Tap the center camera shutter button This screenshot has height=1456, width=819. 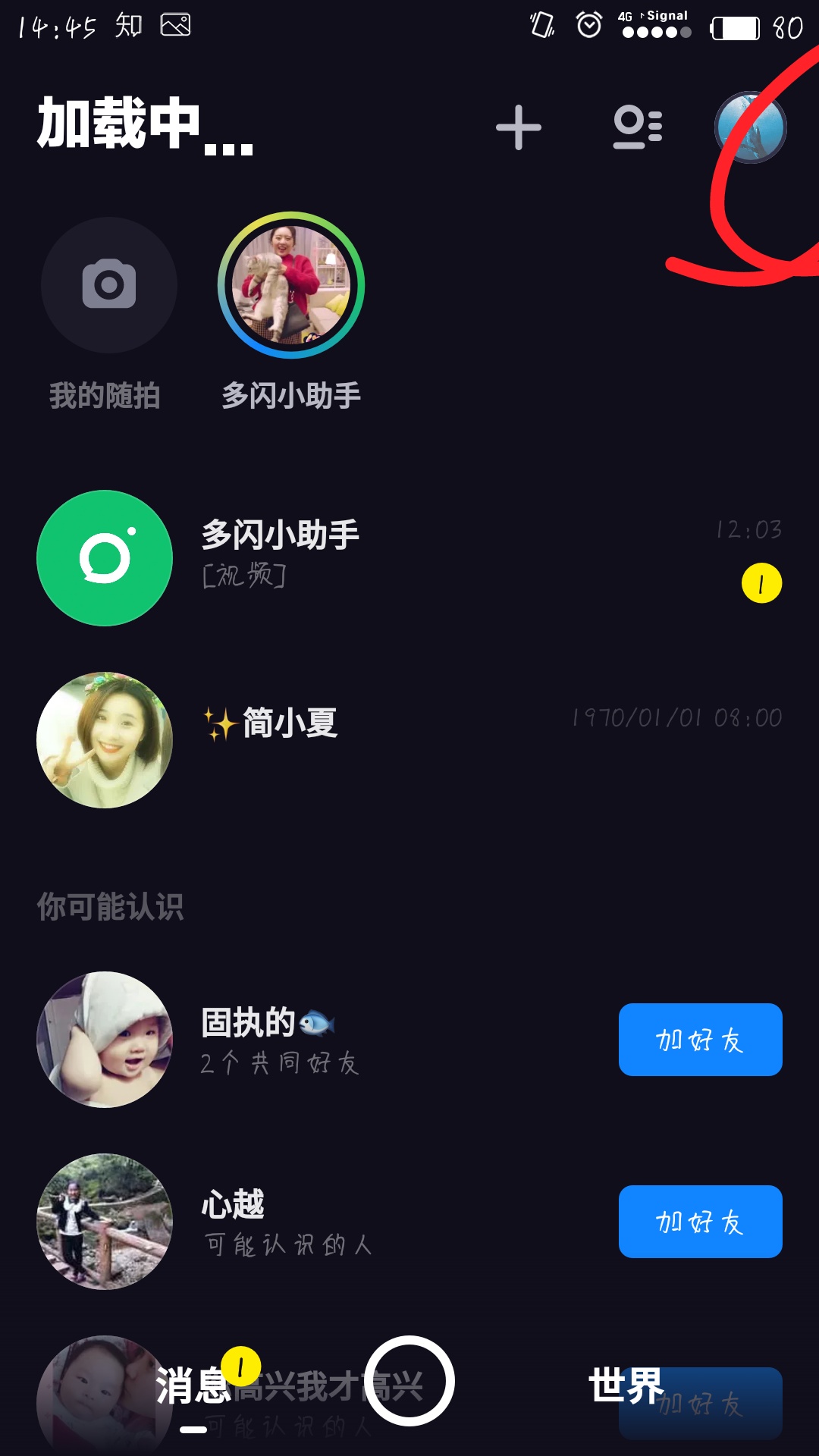pyautogui.click(x=409, y=1381)
